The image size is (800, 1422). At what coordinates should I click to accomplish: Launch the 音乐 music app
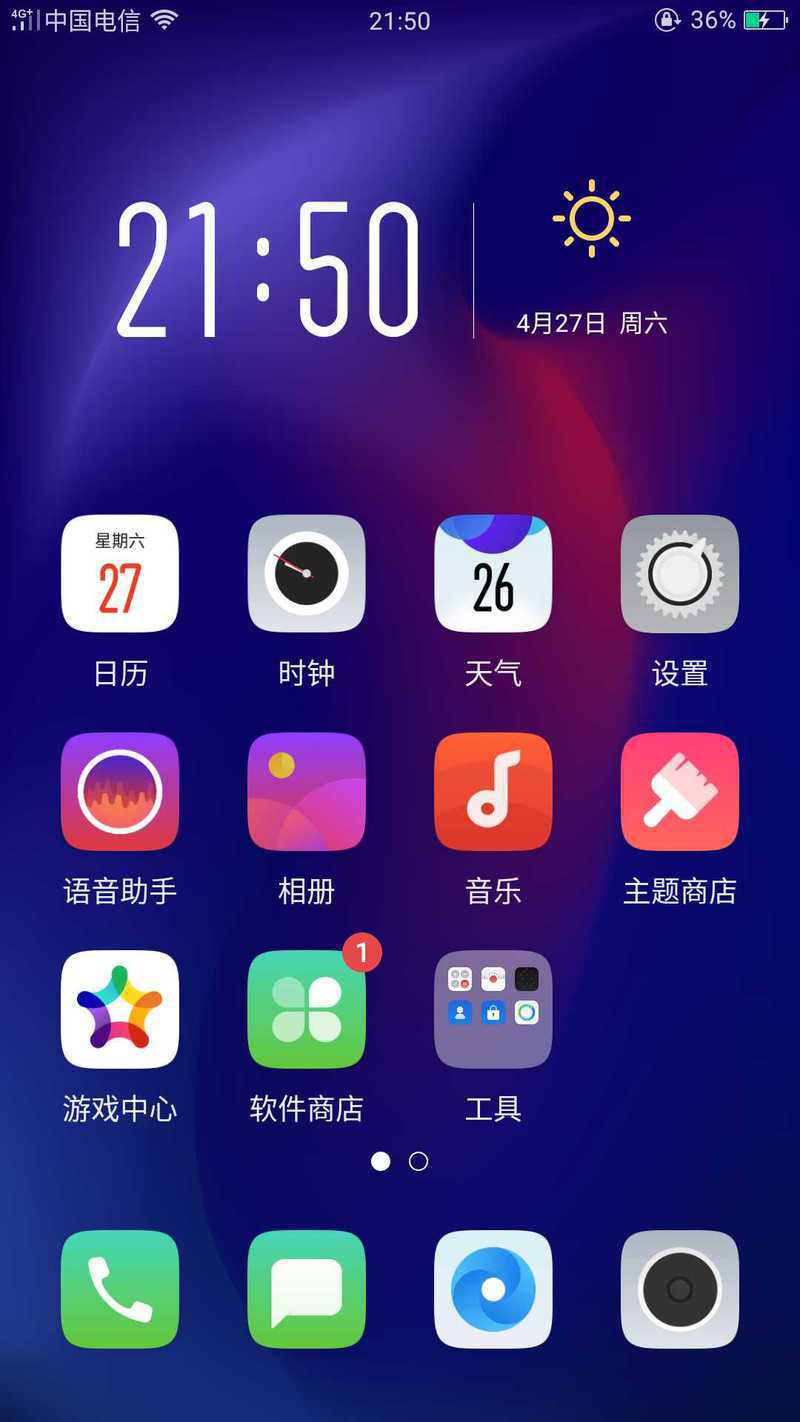click(x=493, y=792)
